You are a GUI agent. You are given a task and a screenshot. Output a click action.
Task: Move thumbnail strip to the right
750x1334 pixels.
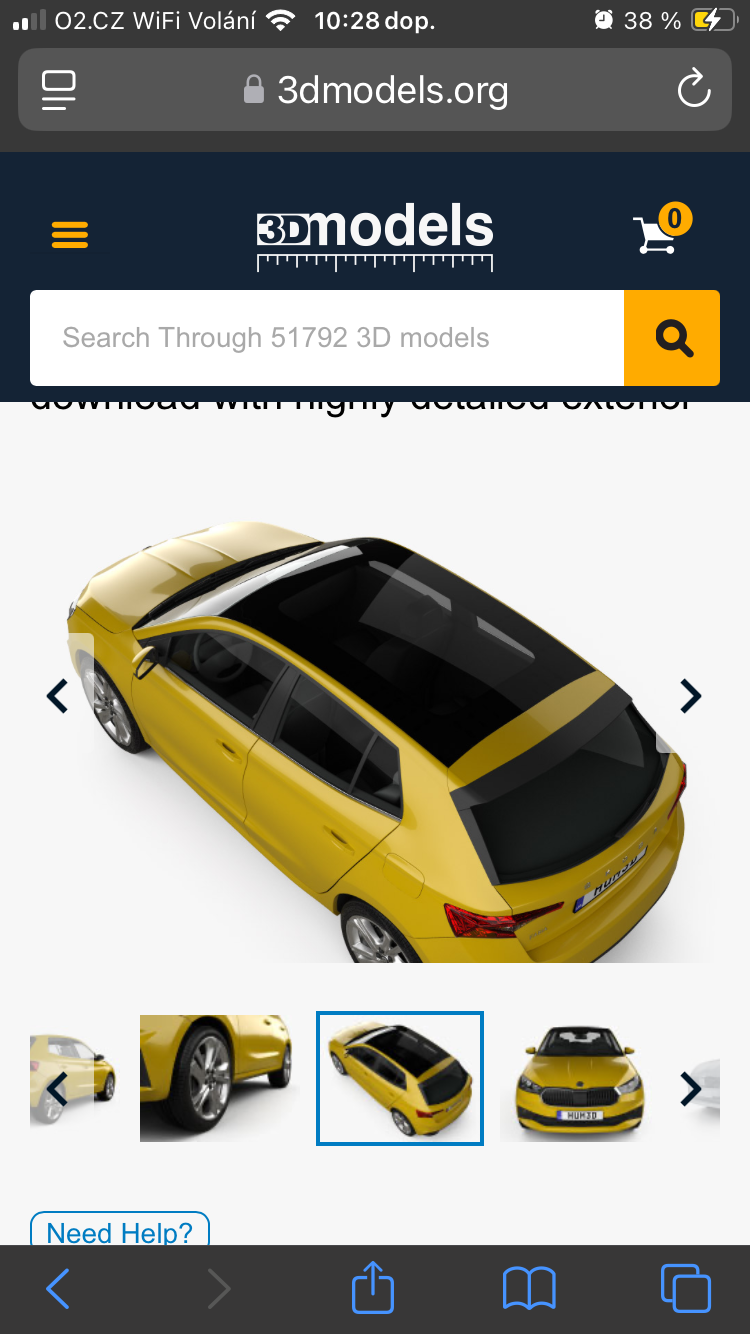[x=691, y=1088]
